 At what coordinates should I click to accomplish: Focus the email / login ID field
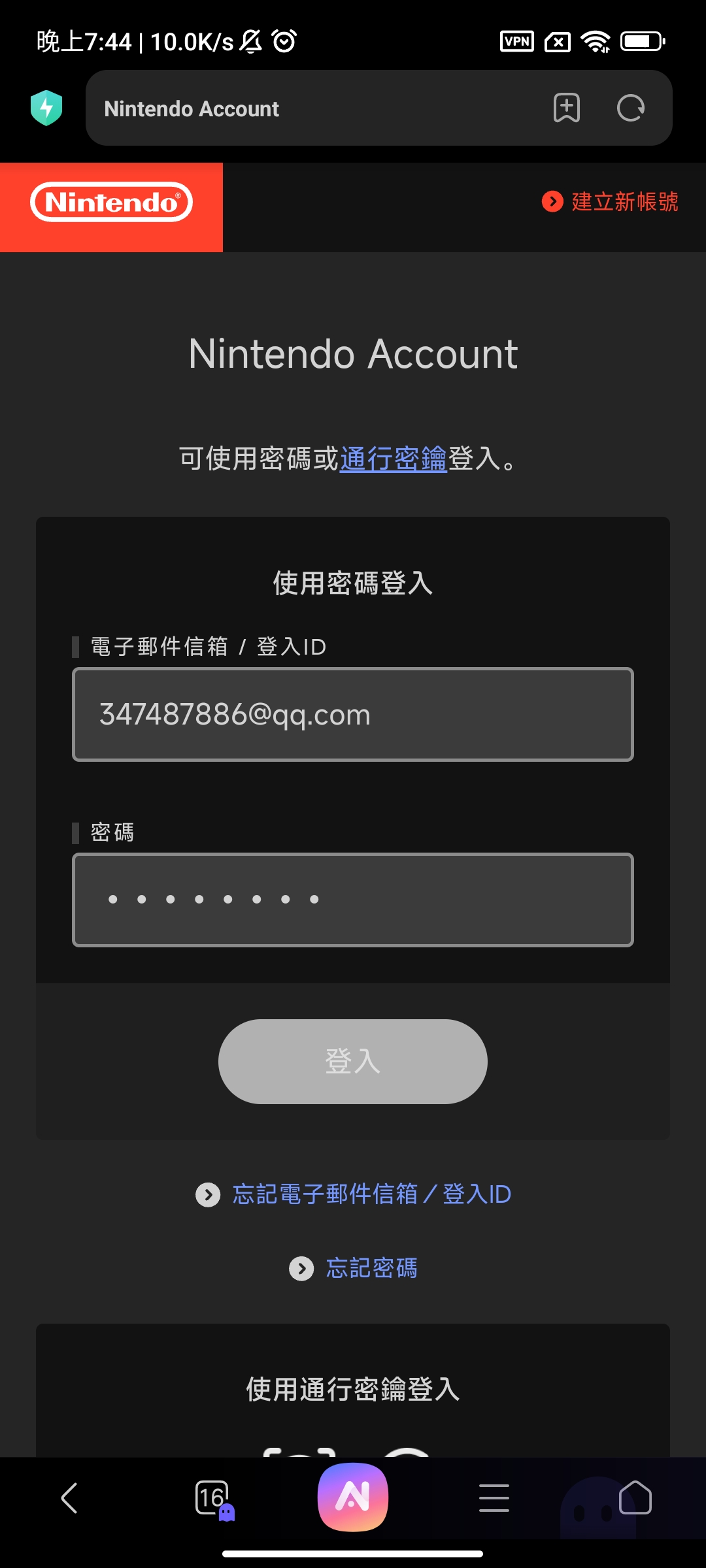coord(353,714)
